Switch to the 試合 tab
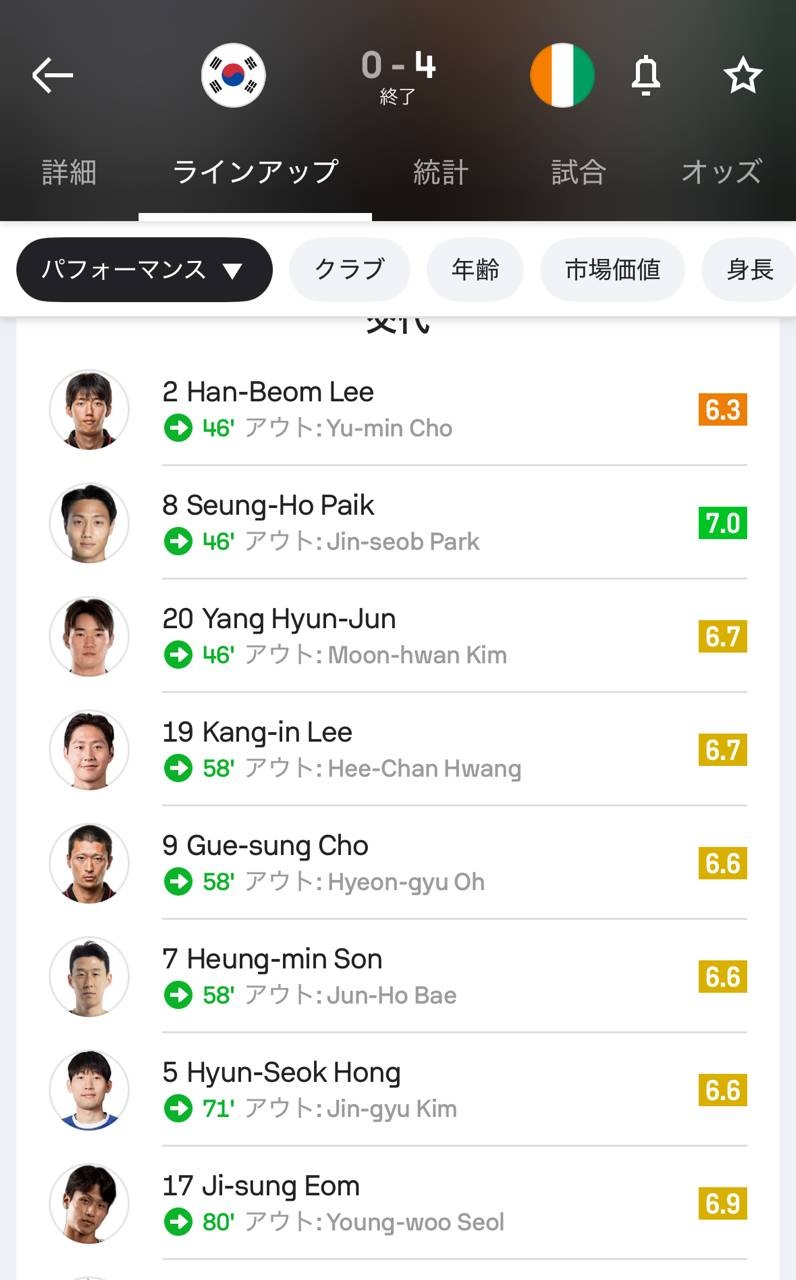The image size is (796, 1280). coord(578,172)
